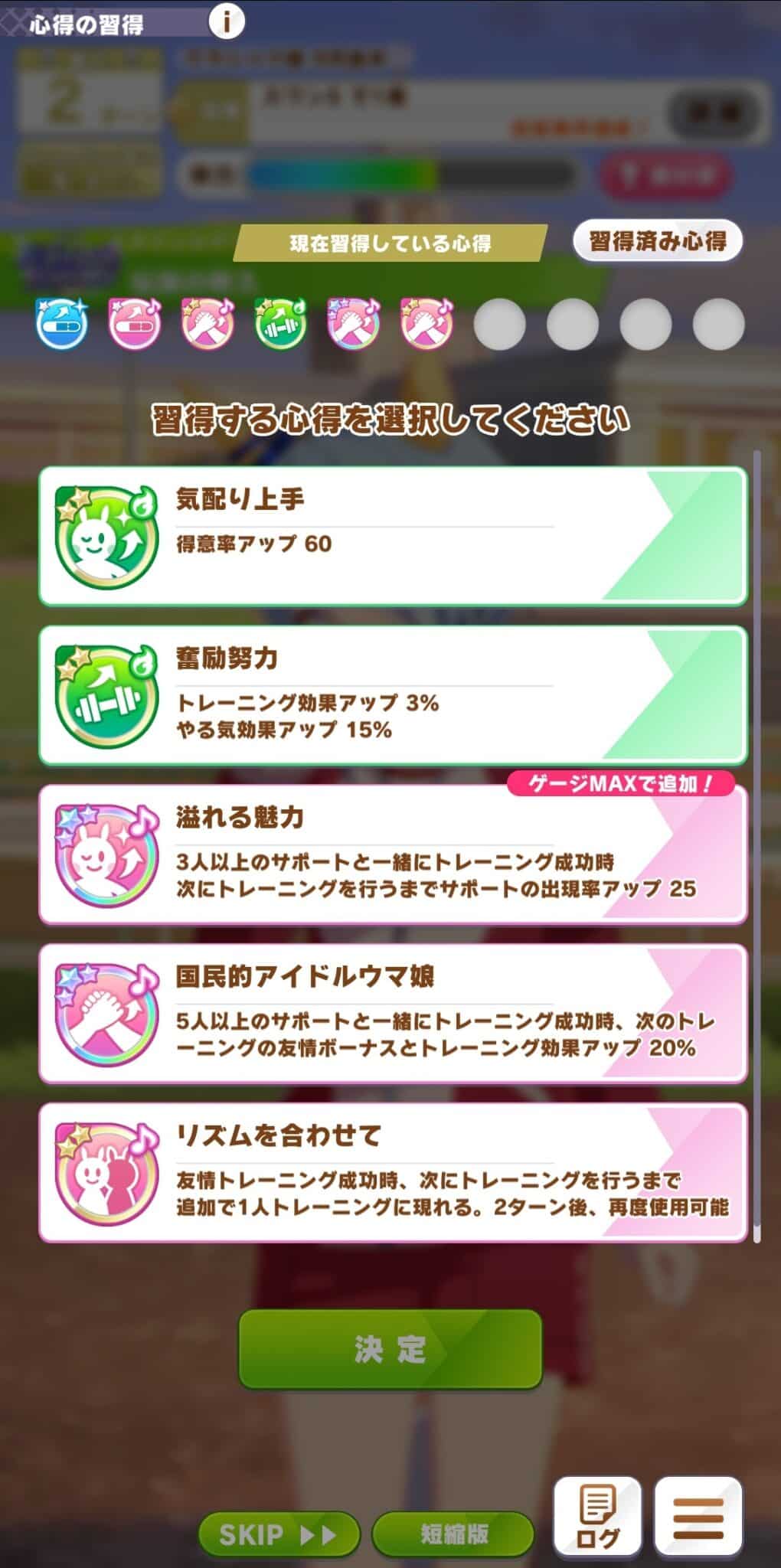Select the 気配り上手 skill card
The width and height of the screenshot is (781, 1568).
point(393,537)
